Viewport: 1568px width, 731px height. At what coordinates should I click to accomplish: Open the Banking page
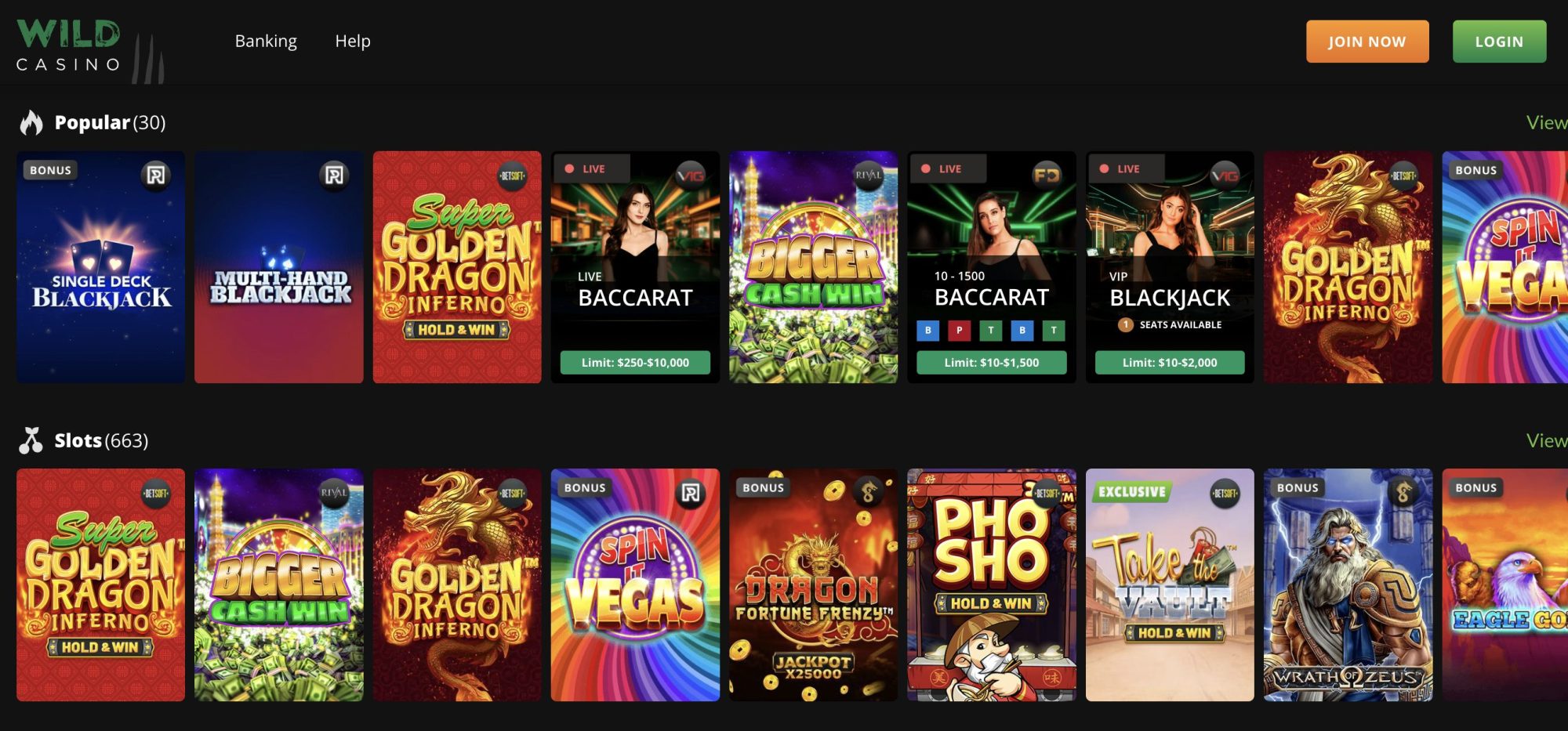pos(266,41)
